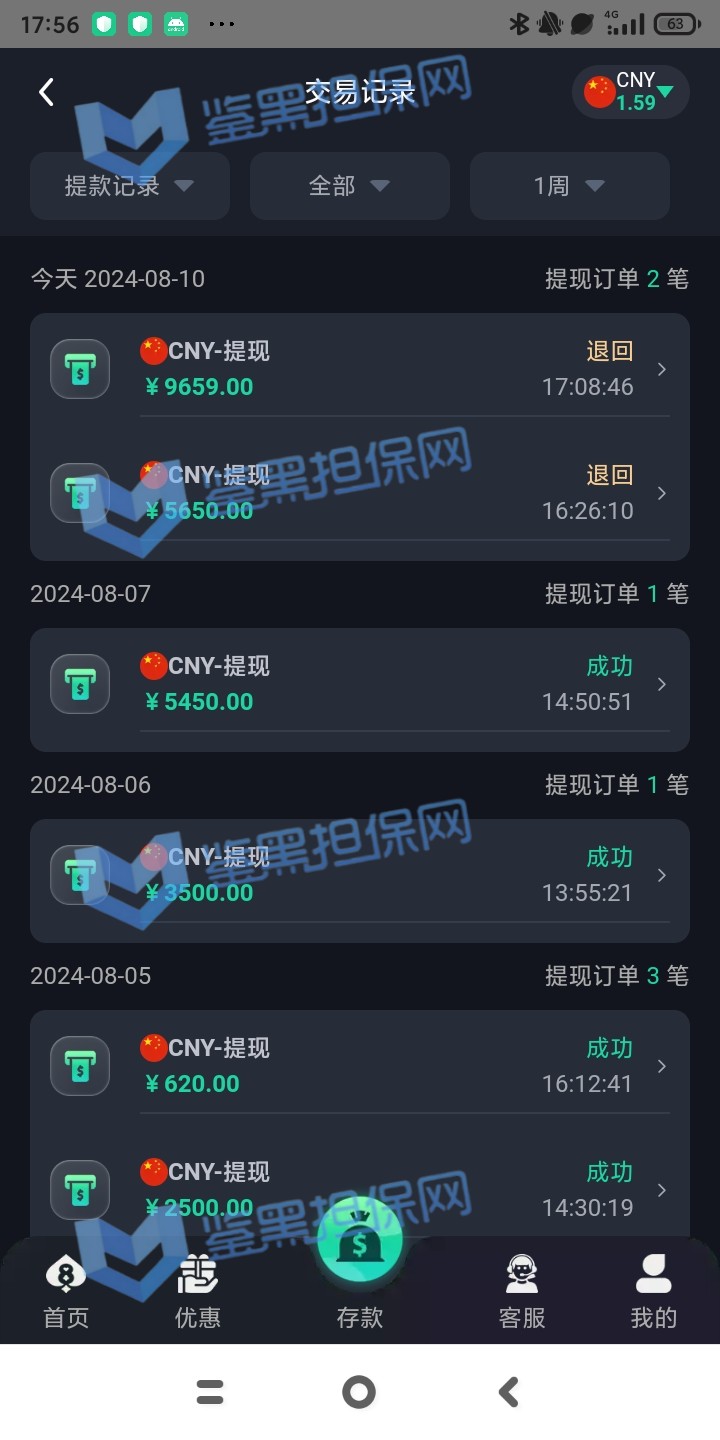This screenshot has height=1440, width=720.
Task: Tap the system home button
Action: click(x=359, y=1392)
